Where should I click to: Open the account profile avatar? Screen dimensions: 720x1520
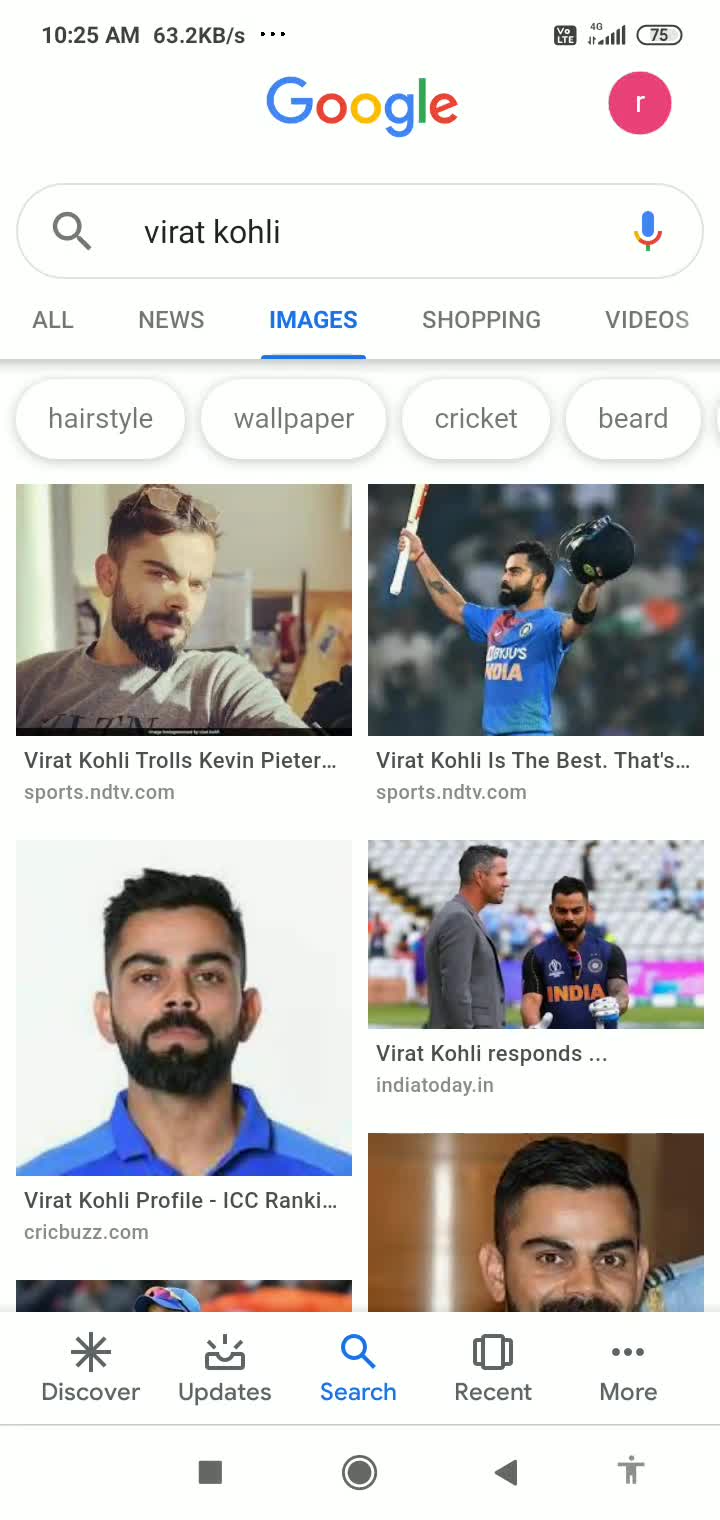point(639,103)
